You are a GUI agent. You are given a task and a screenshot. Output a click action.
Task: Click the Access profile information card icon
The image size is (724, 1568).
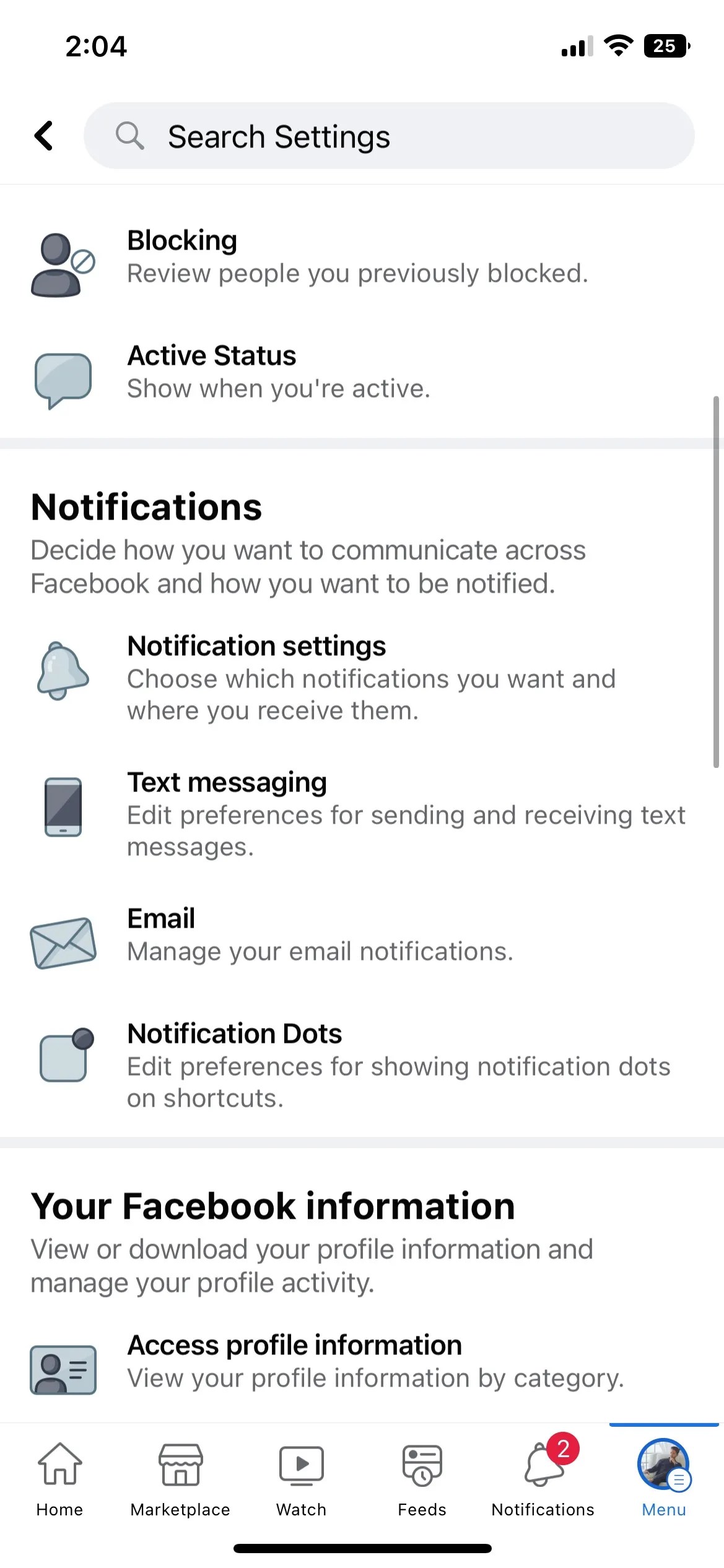pos(62,1370)
